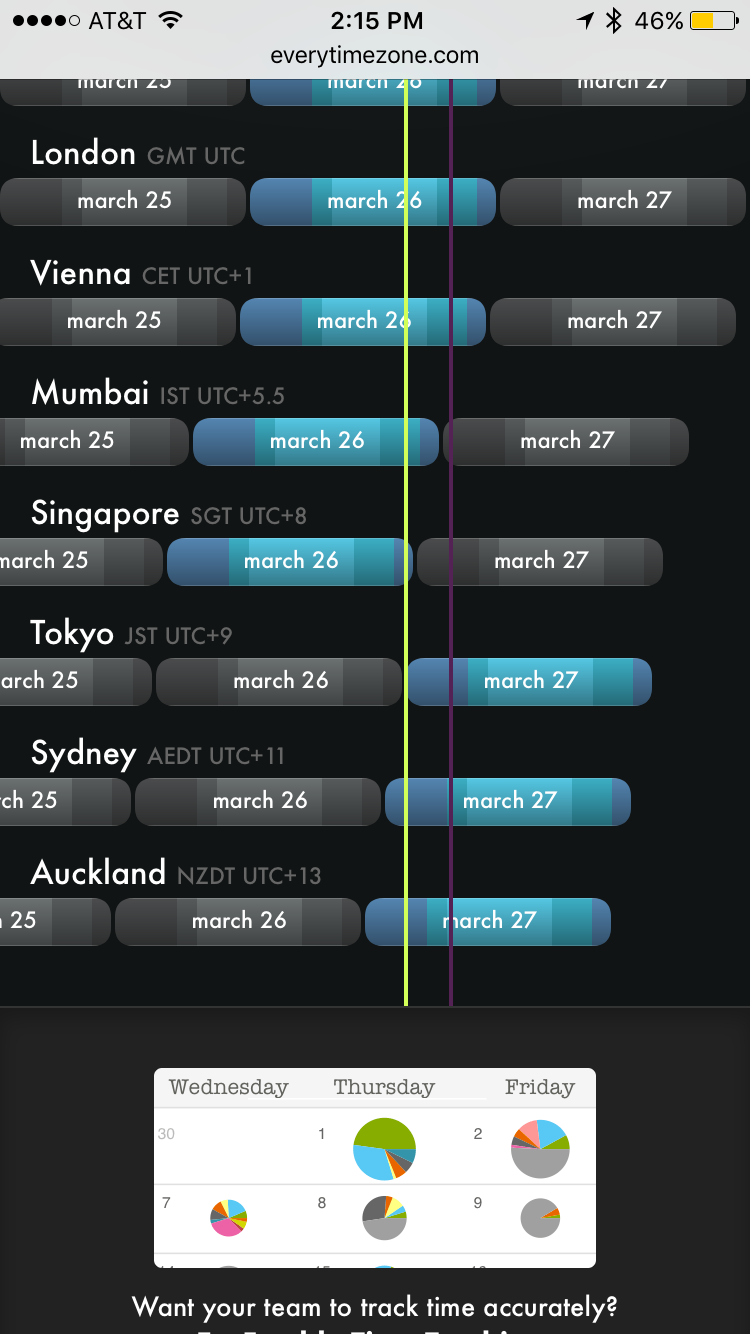The image size is (750, 1334).
Task: Choose the march 26 bar in Auckland row
Action: click(x=238, y=921)
